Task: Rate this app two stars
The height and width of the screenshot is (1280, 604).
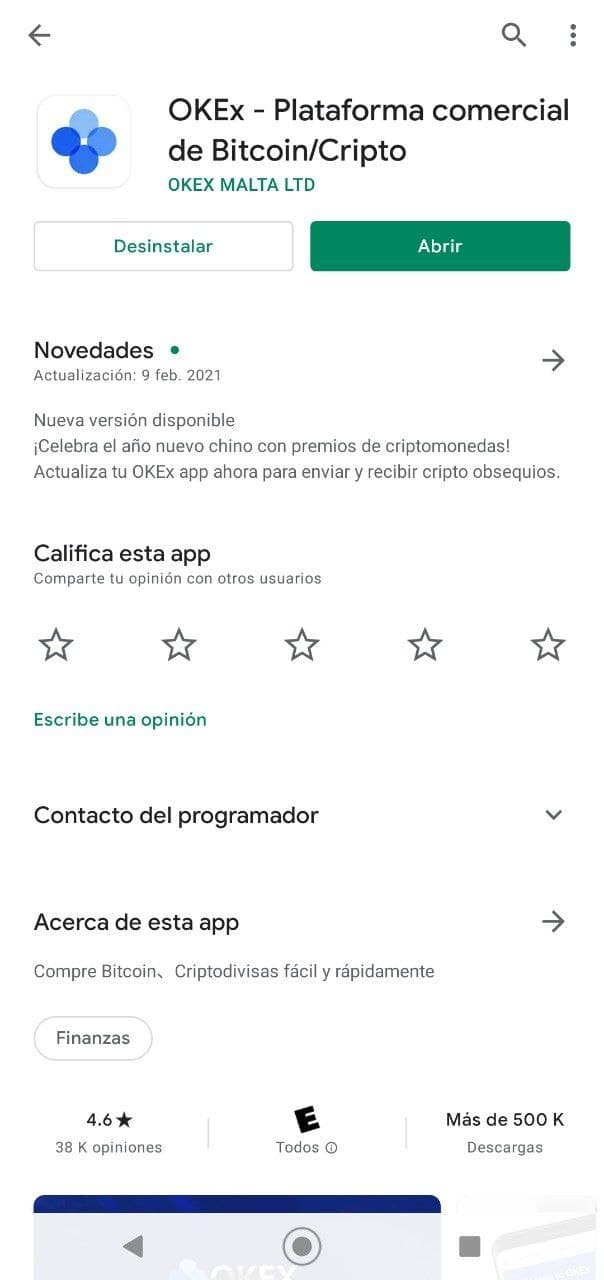Action: pyautogui.click(x=179, y=645)
